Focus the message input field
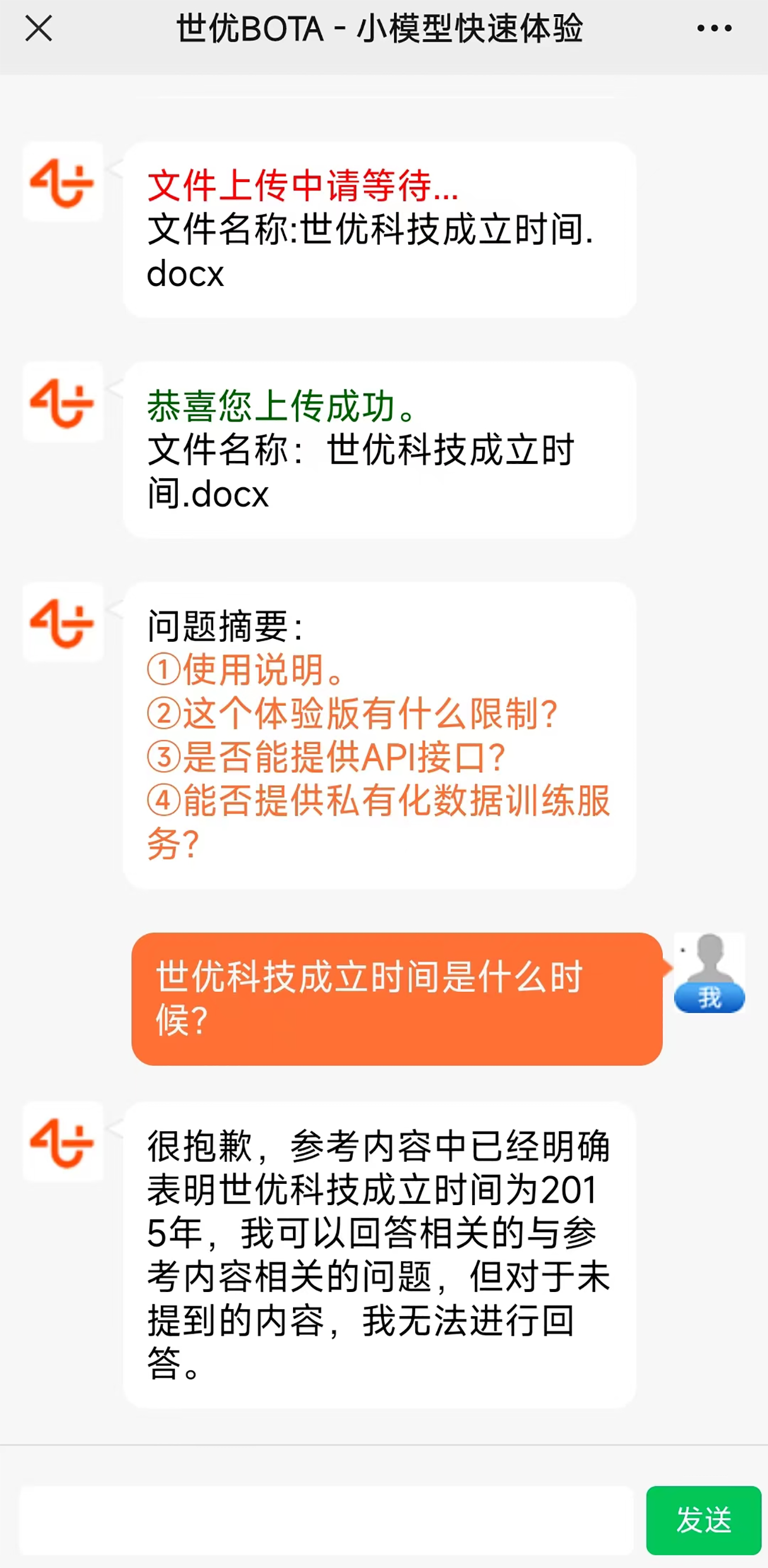Screen dimensions: 768x1568 point(327,1520)
